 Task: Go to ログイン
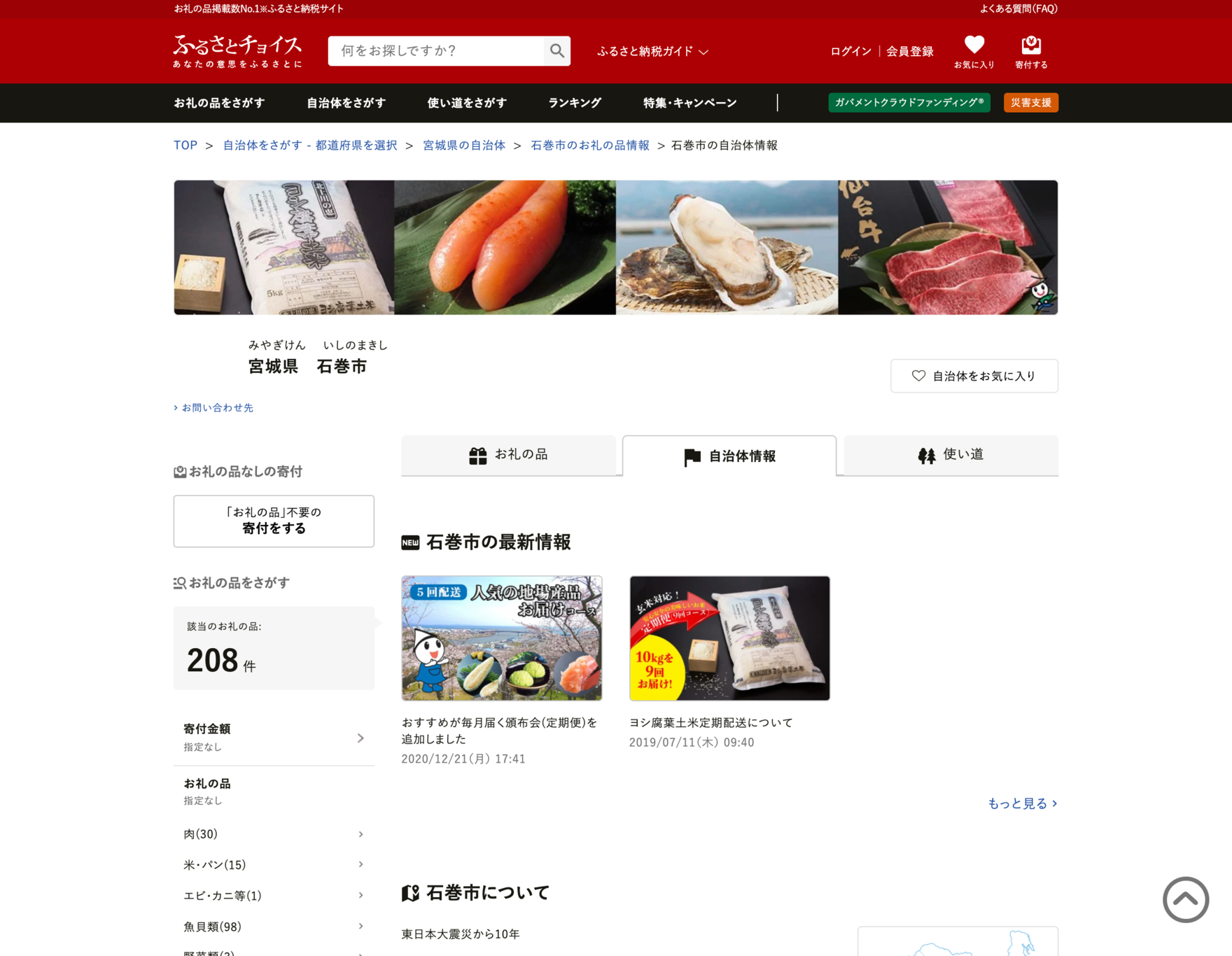coord(850,52)
